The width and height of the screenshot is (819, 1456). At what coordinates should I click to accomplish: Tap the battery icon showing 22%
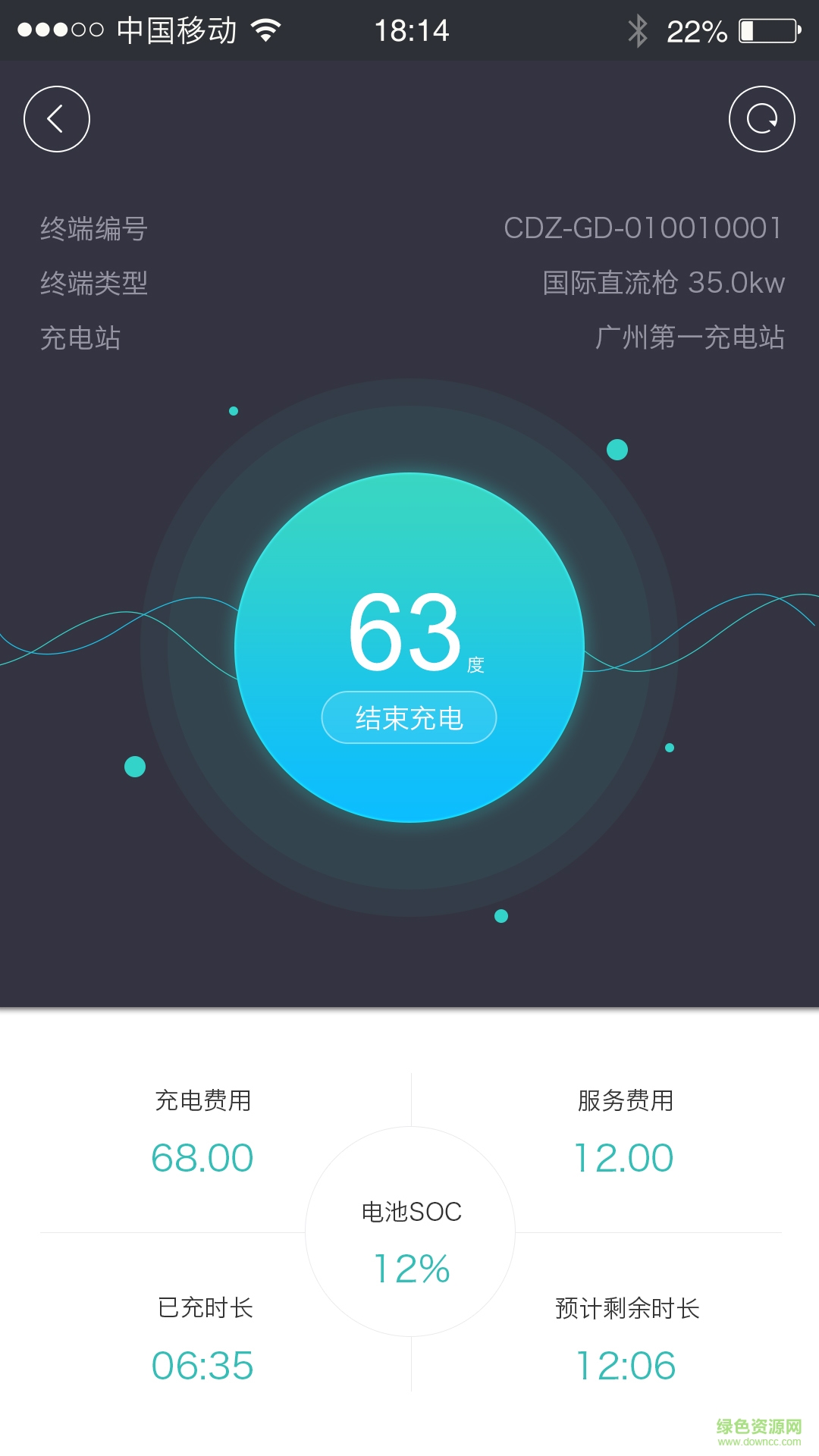click(x=767, y=29)
